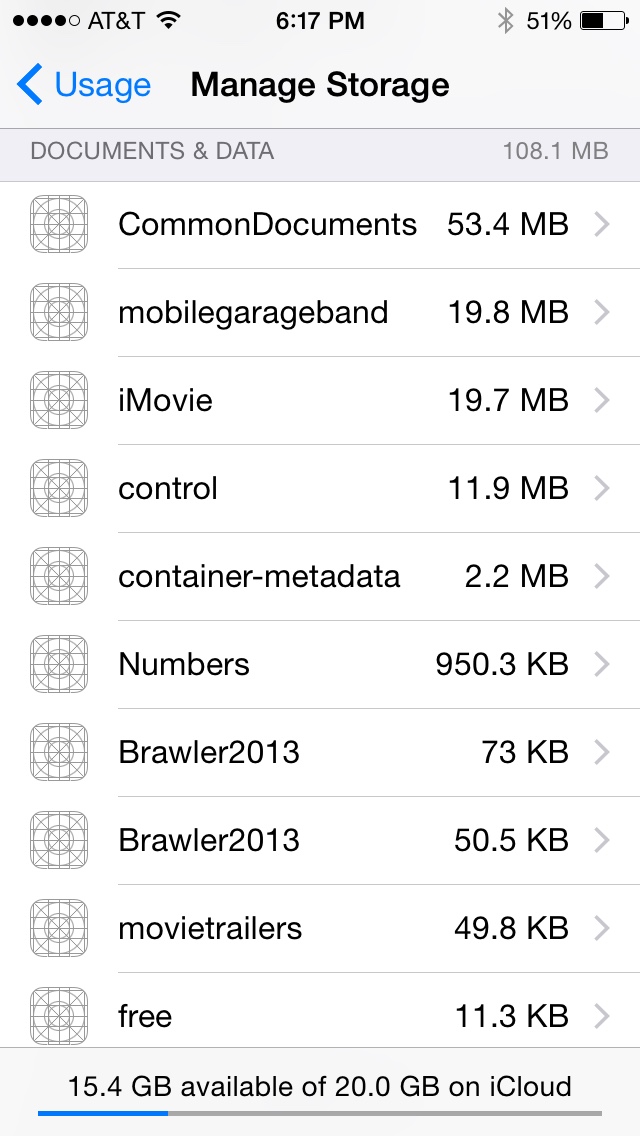Go back to Usage

click(x=85, y=86)
